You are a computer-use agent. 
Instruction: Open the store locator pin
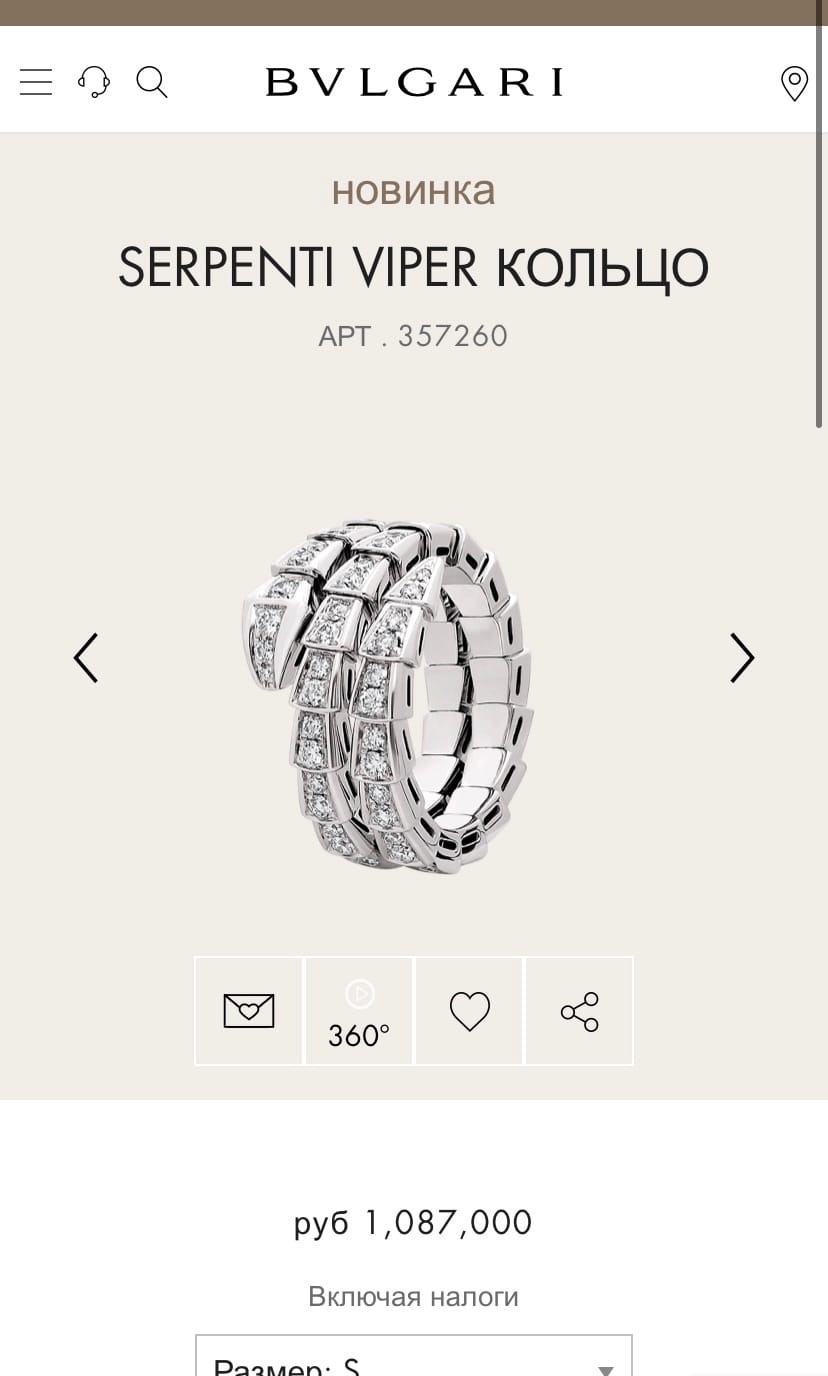coord(794,83)
